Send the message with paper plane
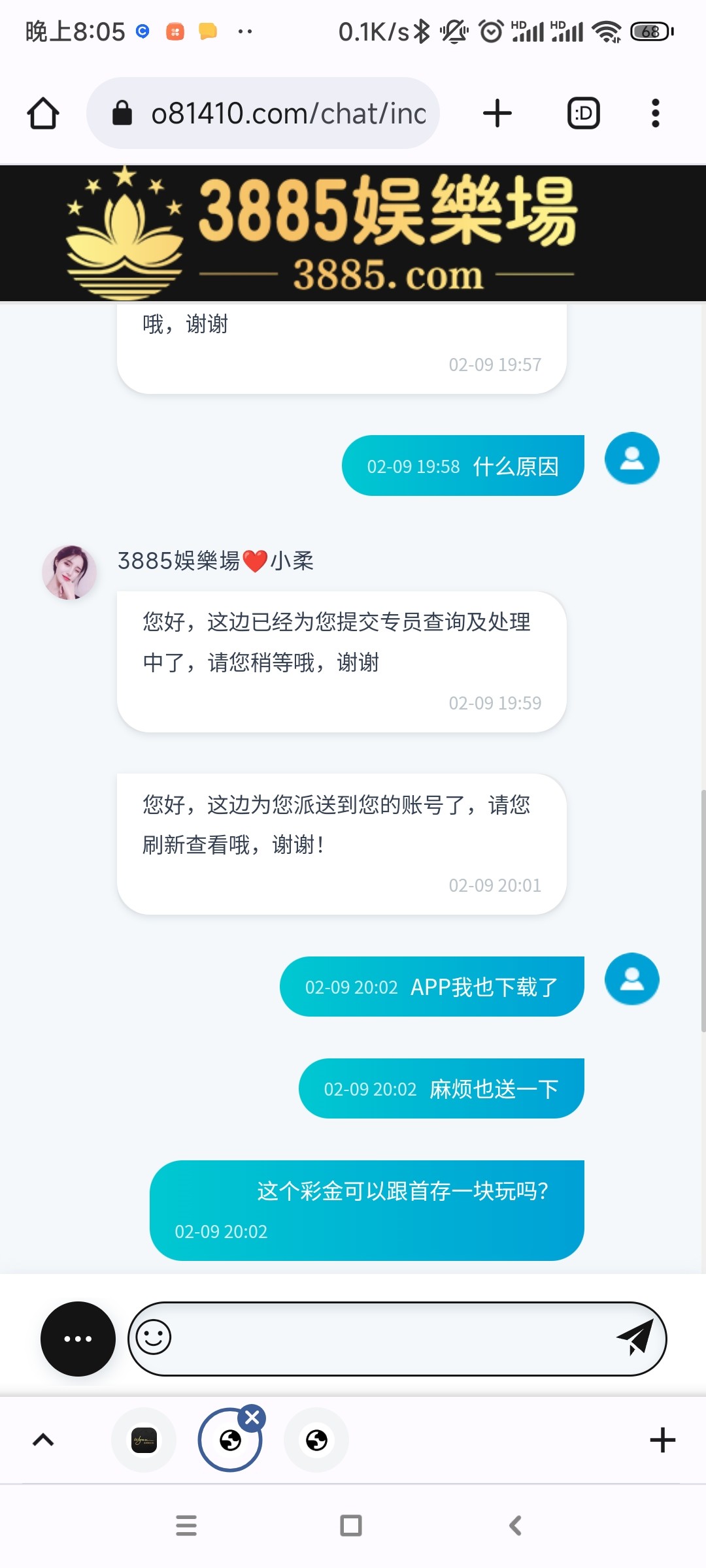 [x=635, y=1337]
